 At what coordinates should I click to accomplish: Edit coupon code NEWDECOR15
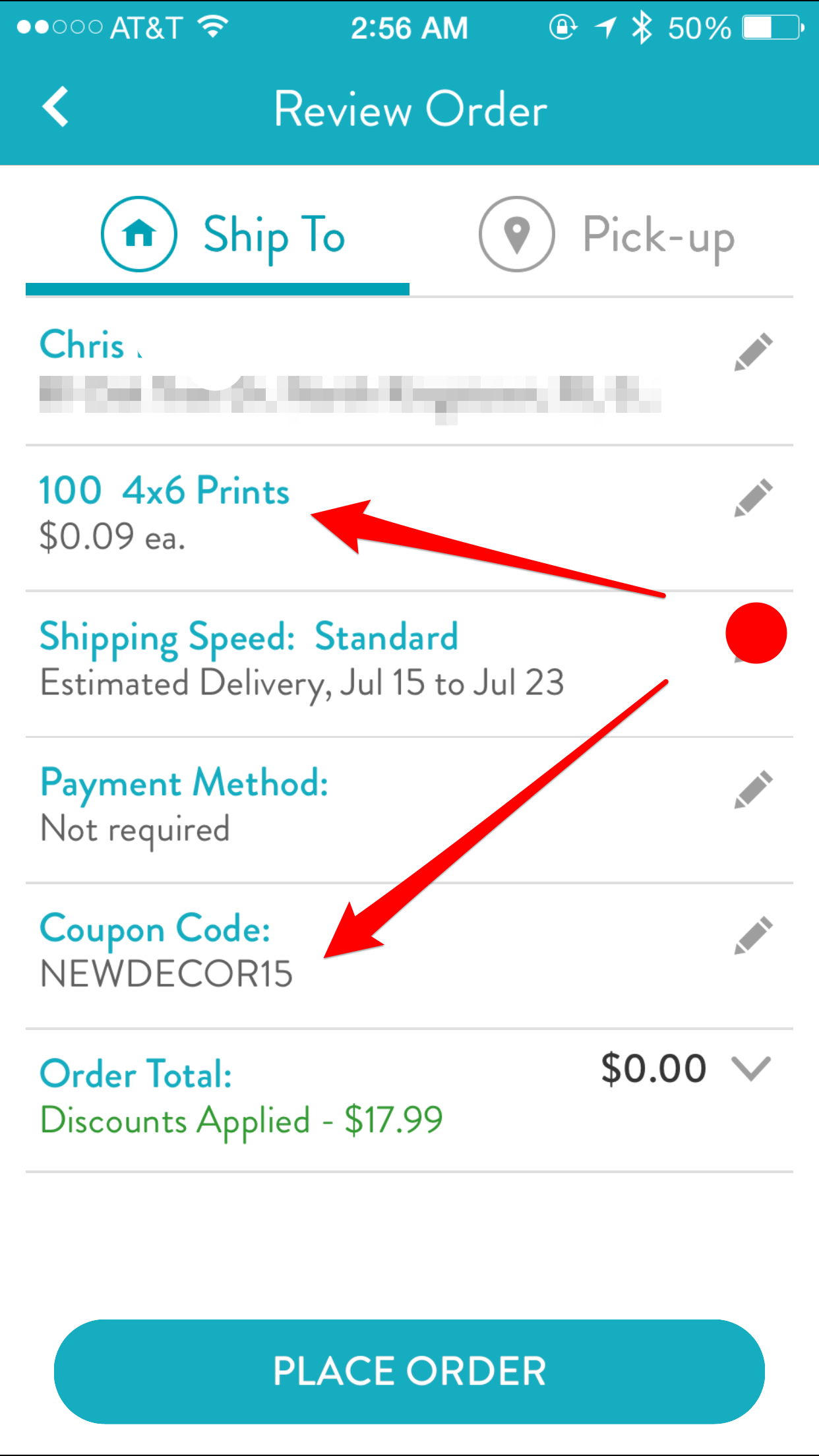(753, 935)
